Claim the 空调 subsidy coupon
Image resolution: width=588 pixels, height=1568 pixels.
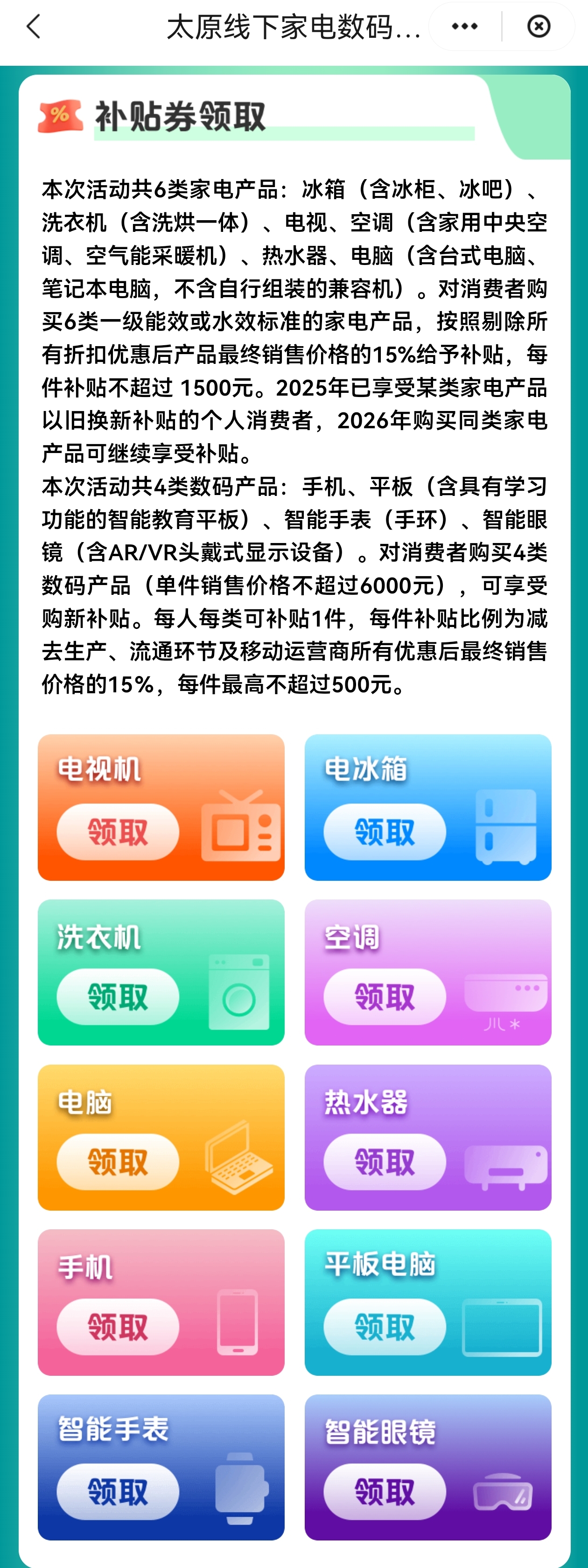[x=385, y=997]
